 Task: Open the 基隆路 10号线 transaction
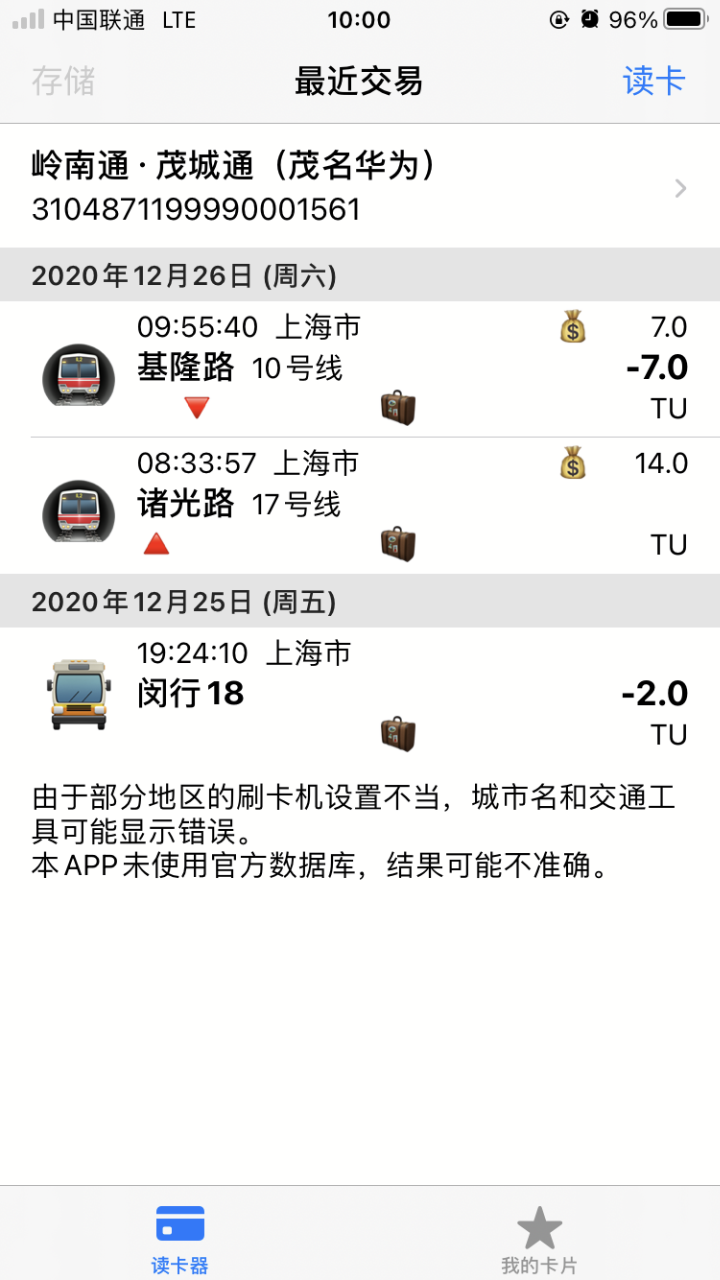click(360, 368)
